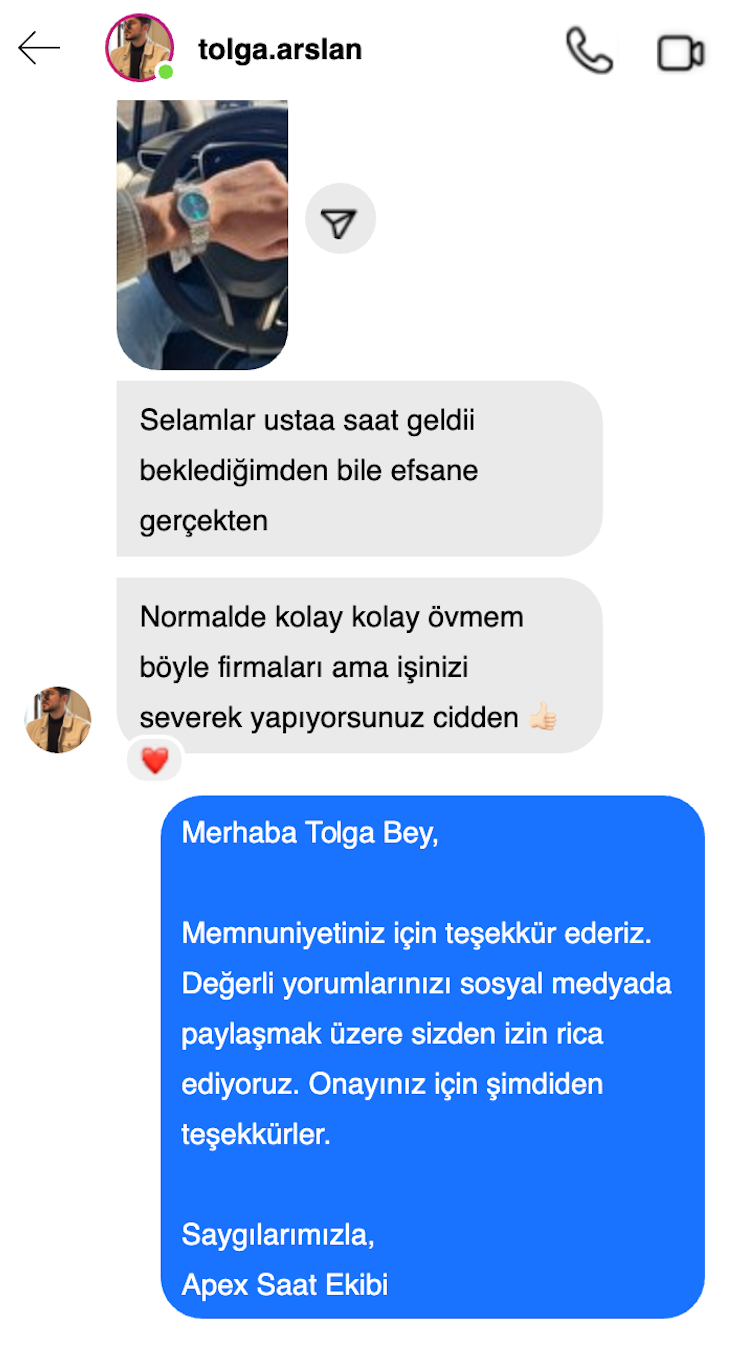Open Tolga's avatar beside his message
The width and height of the screenshot is (744, 1354).
pos(58,720)
